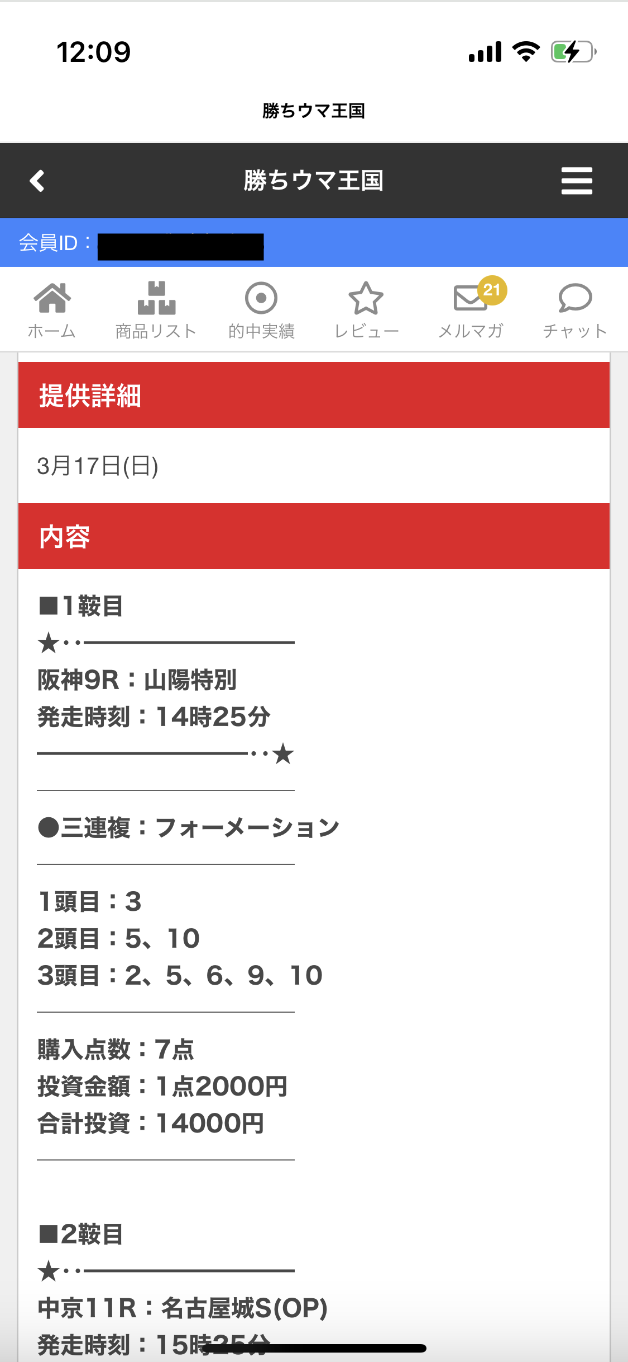628x1362 pixels.
Task: Open the レビュー tab
Action: click(366, 310)
